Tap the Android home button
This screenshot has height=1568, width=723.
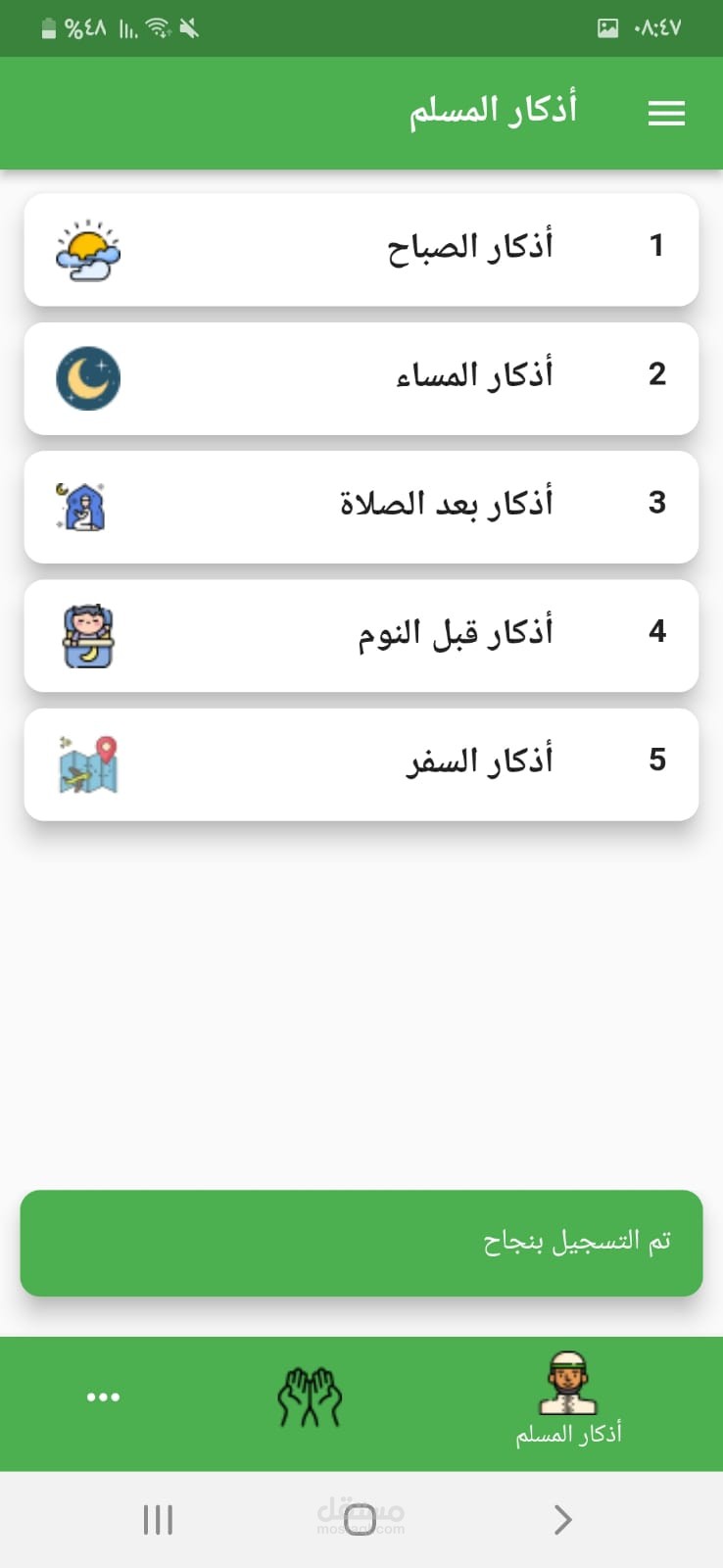pyautogui.click(x=361, y=1518)
